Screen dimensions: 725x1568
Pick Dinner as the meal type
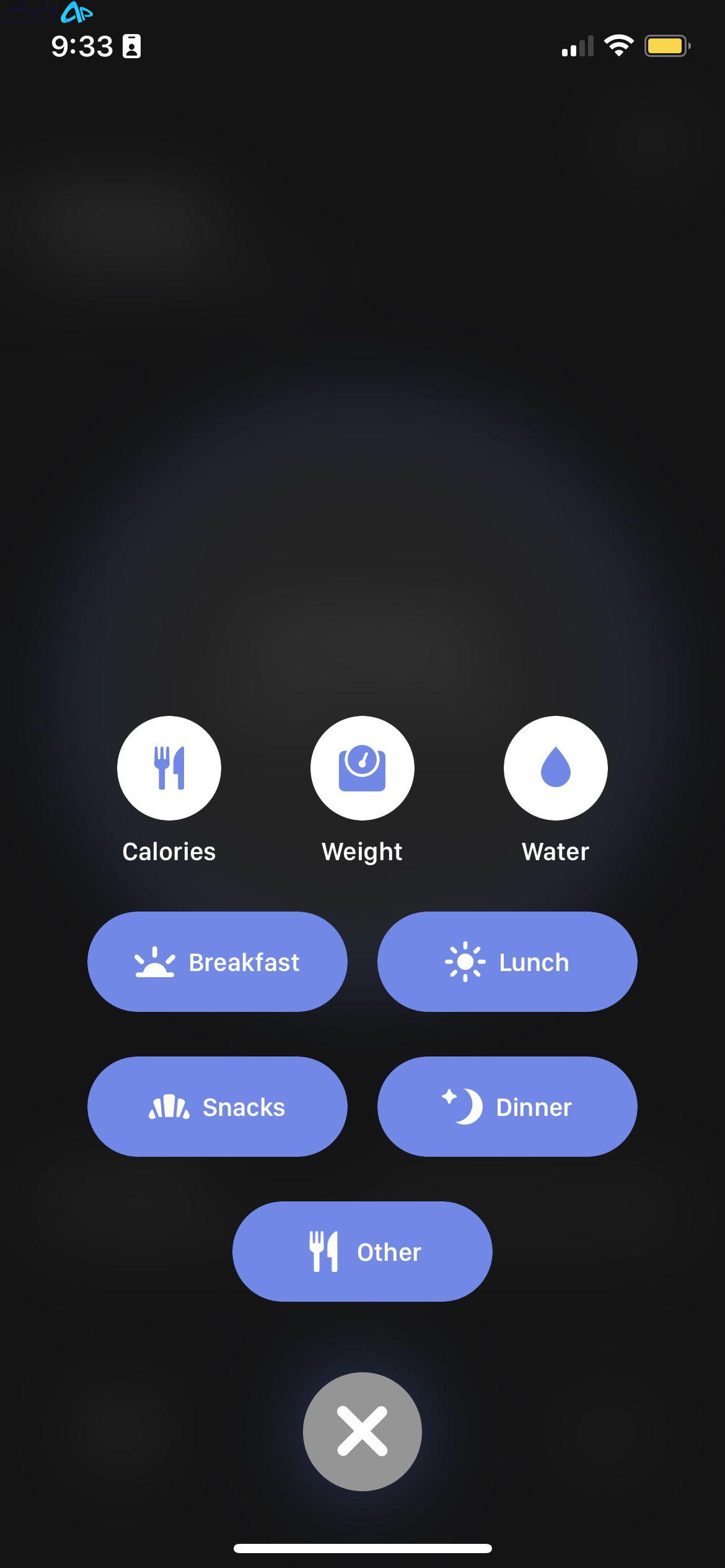(507, 1107)
